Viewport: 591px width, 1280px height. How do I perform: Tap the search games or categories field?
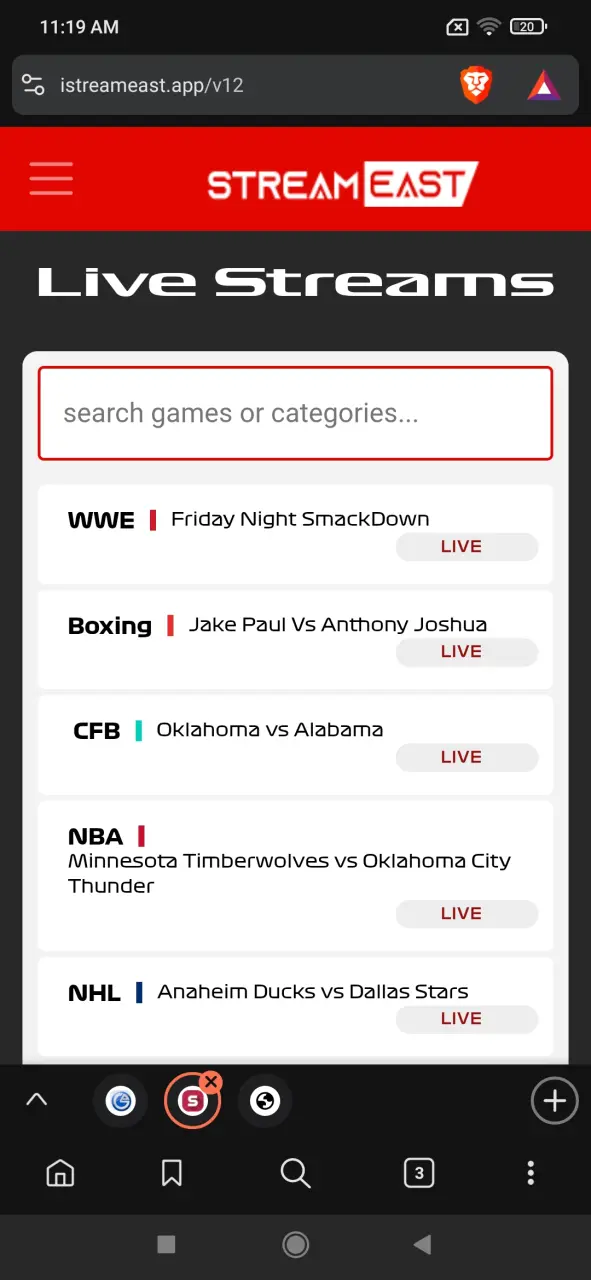[x=295, y=413]
